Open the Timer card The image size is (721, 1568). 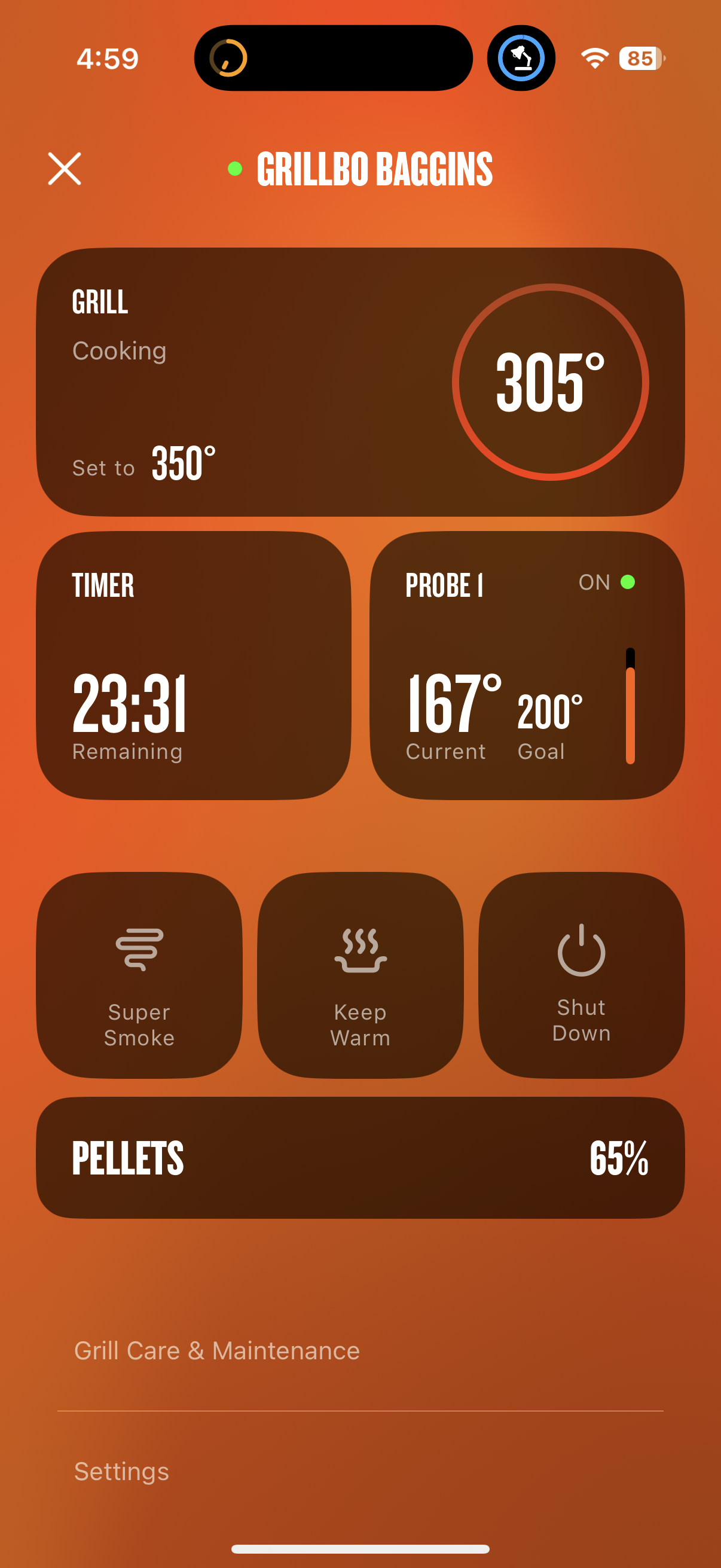pos(194,666)
